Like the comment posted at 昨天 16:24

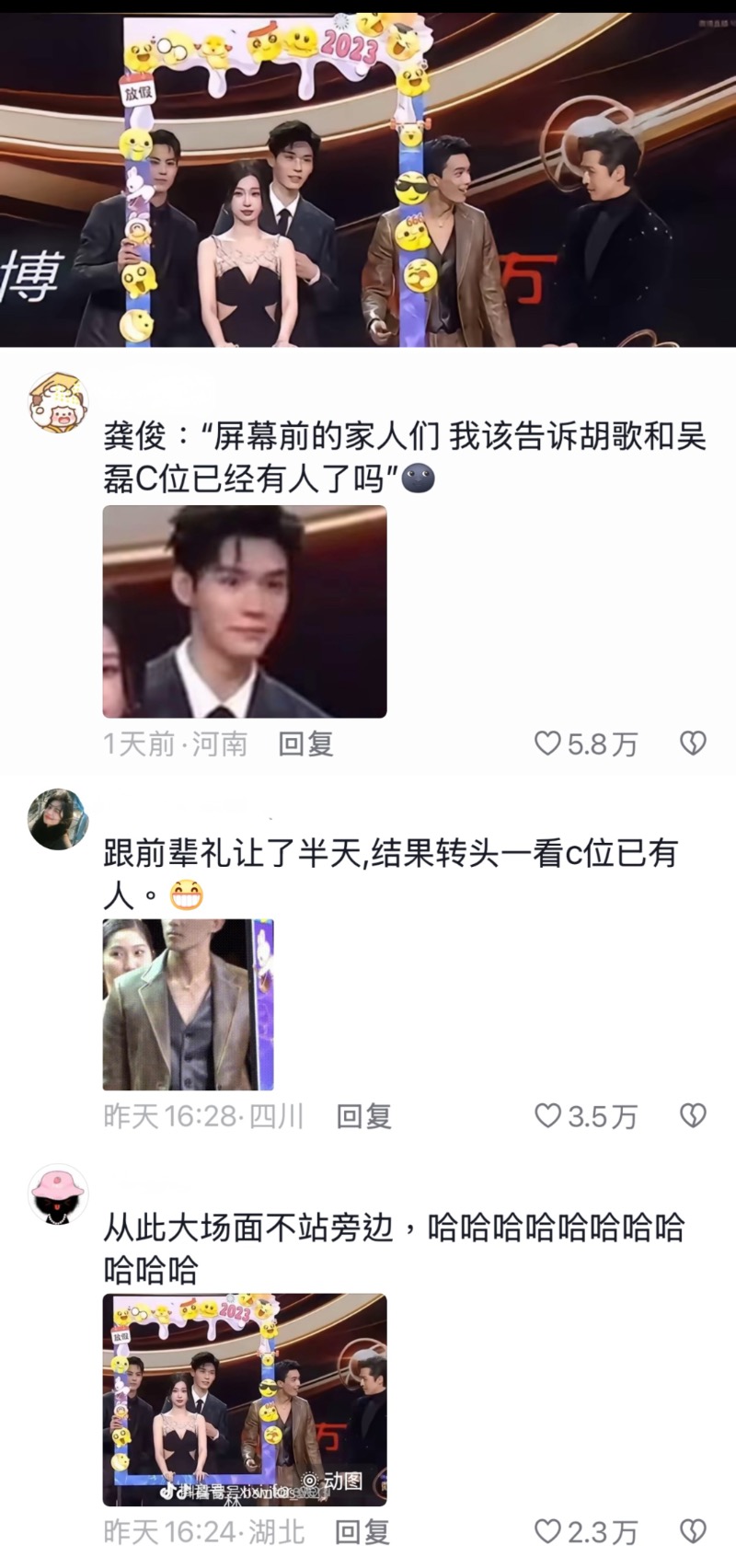click(x=548, y=1532)
